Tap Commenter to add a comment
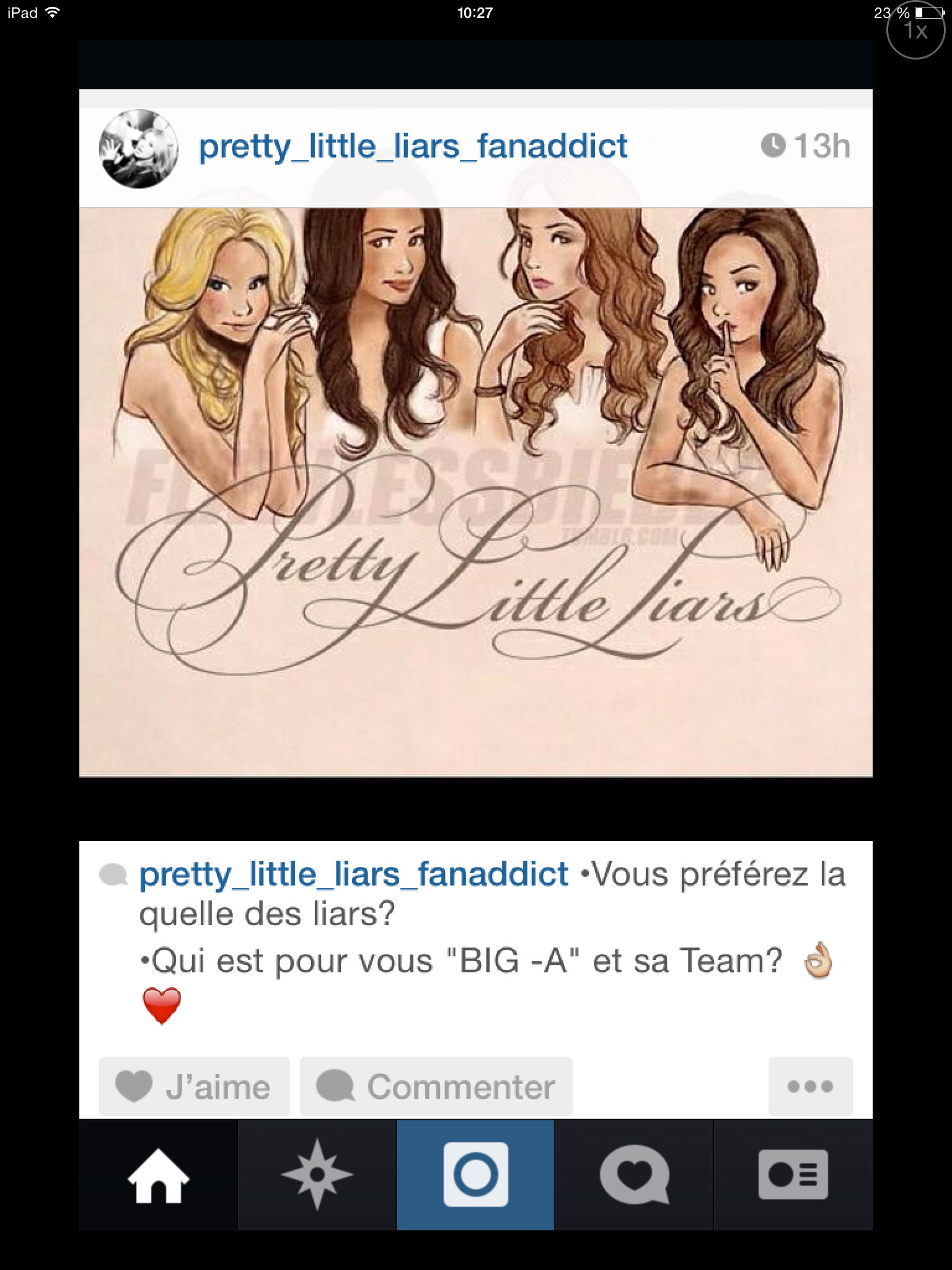952x1270 pixels. point(436,1086)
